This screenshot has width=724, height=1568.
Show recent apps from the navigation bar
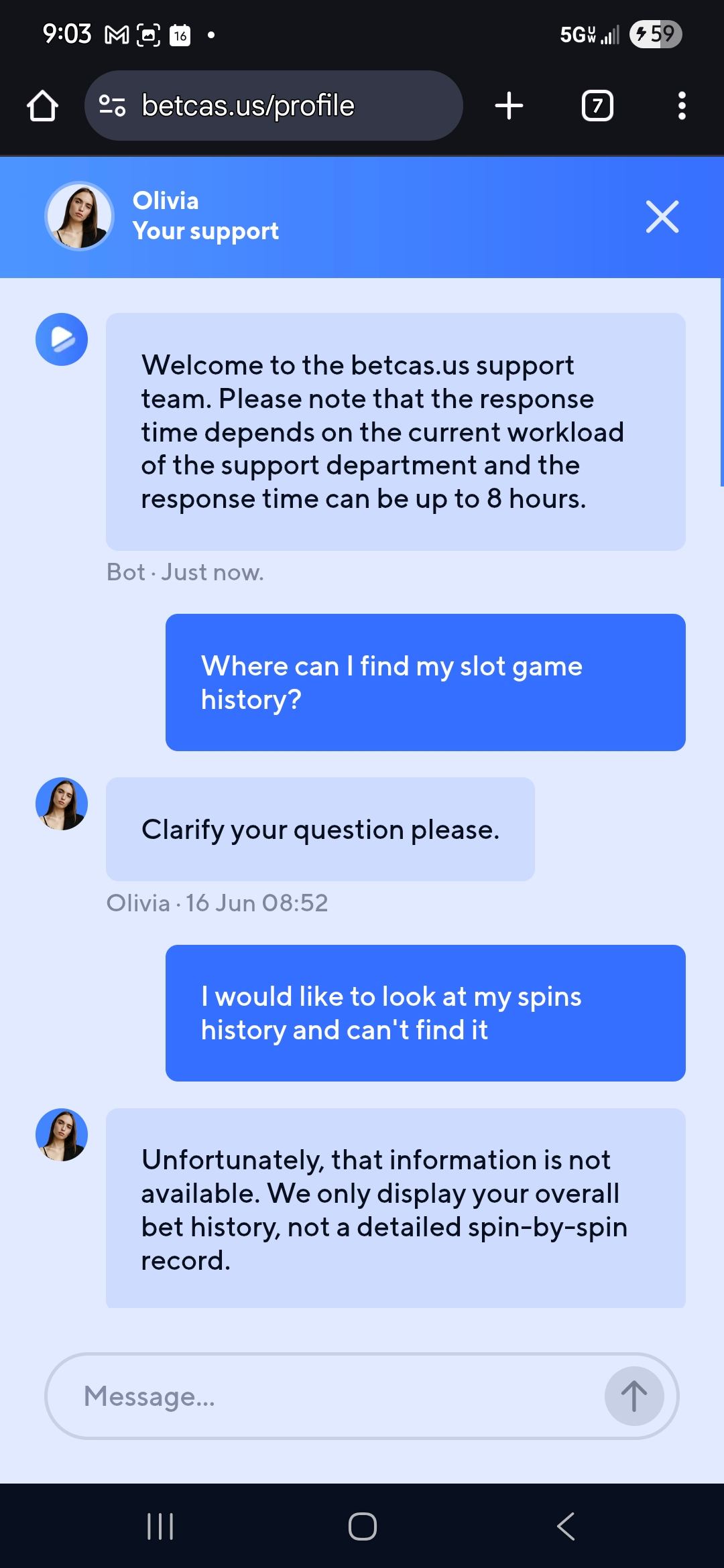[x=160, y=1526]
